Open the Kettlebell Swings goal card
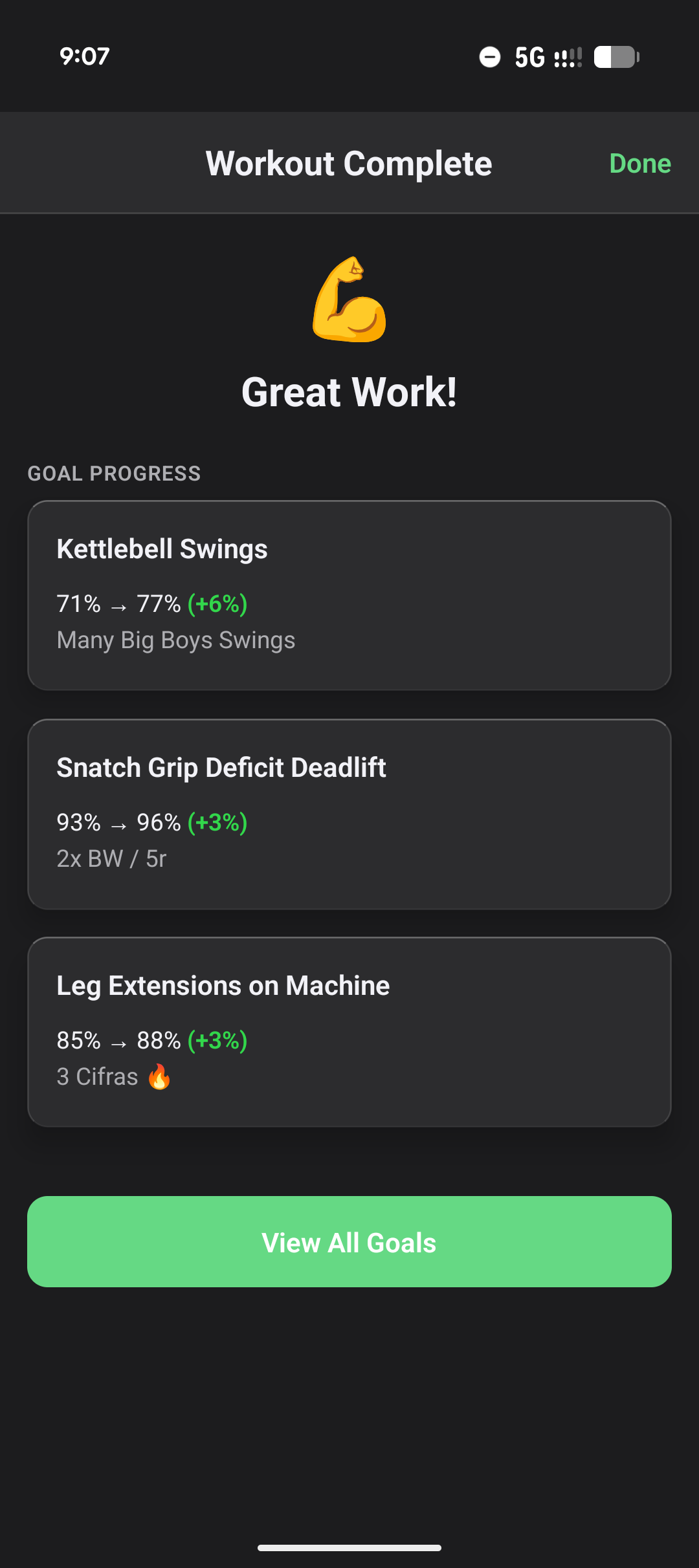This screenshot has height=1568, width=699. (349, 593)
